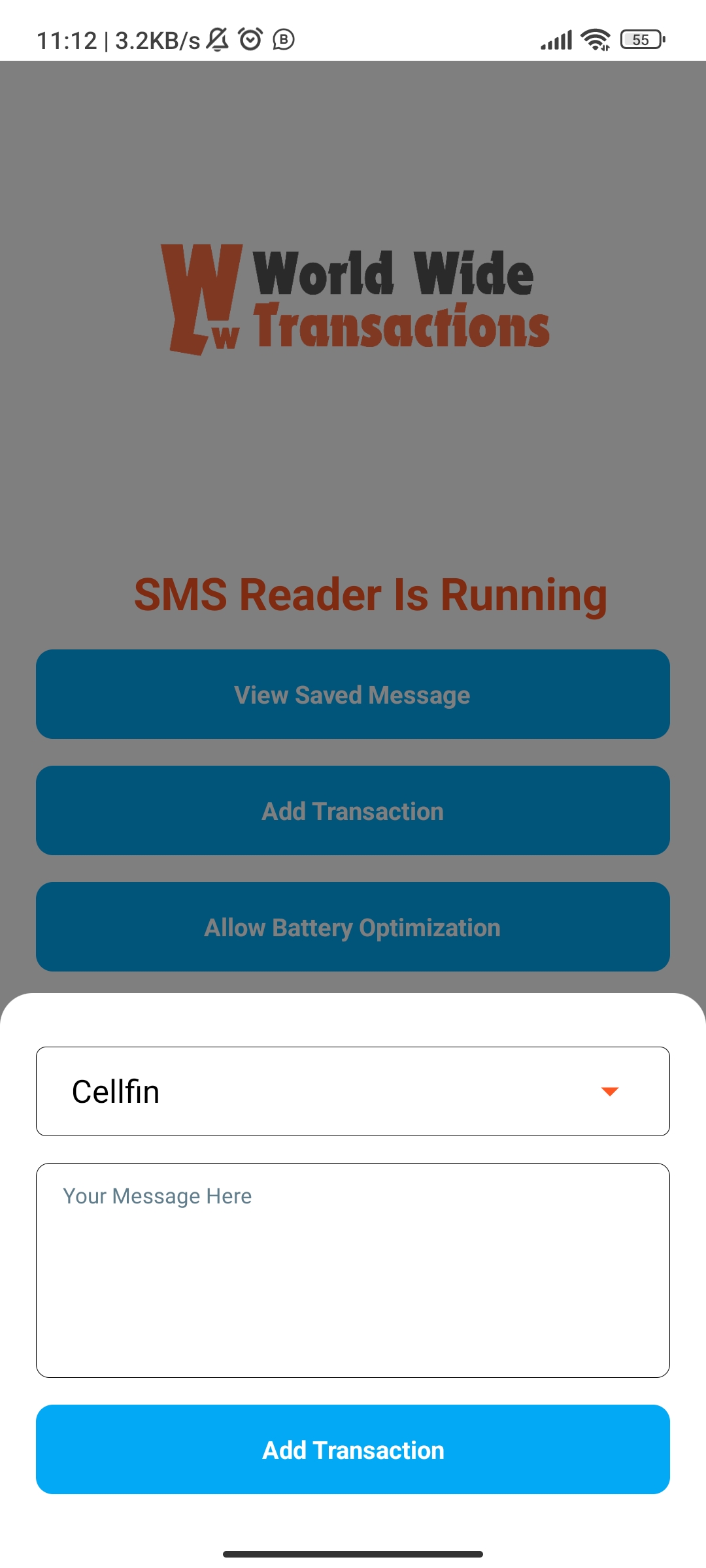706x1568 pixels.
Task: Dismiss the sheet by tapping the dimmed background
Action: pos(353,457)
